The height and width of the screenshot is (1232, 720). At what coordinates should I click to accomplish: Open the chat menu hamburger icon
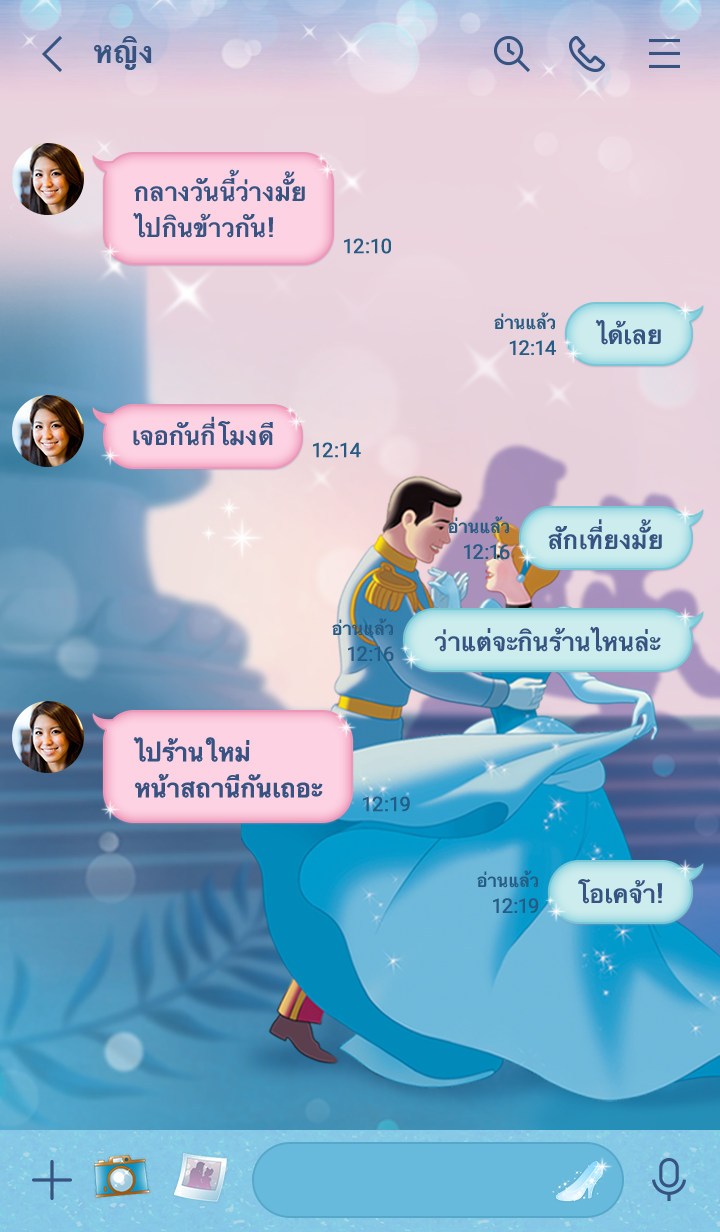[664, 54]
